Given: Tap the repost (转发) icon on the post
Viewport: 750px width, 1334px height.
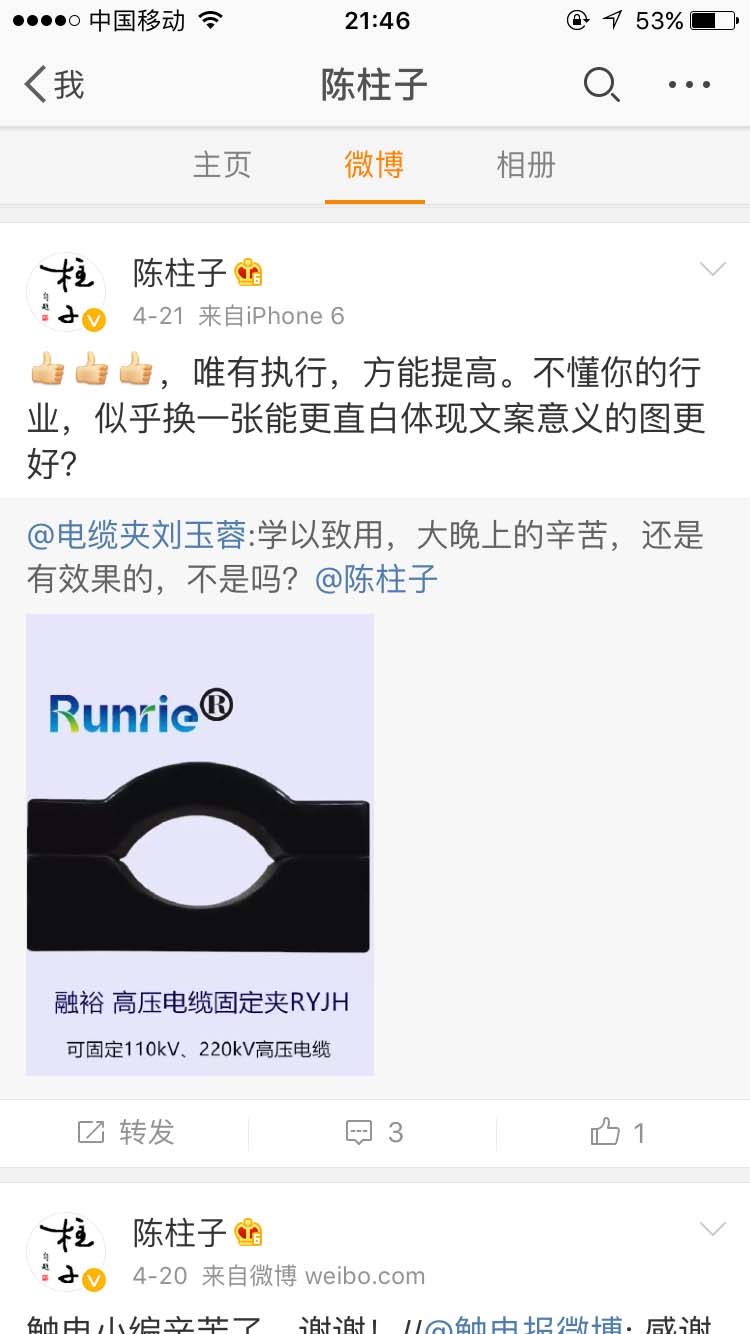Looking at the screenshot, I should point(93,1132).
